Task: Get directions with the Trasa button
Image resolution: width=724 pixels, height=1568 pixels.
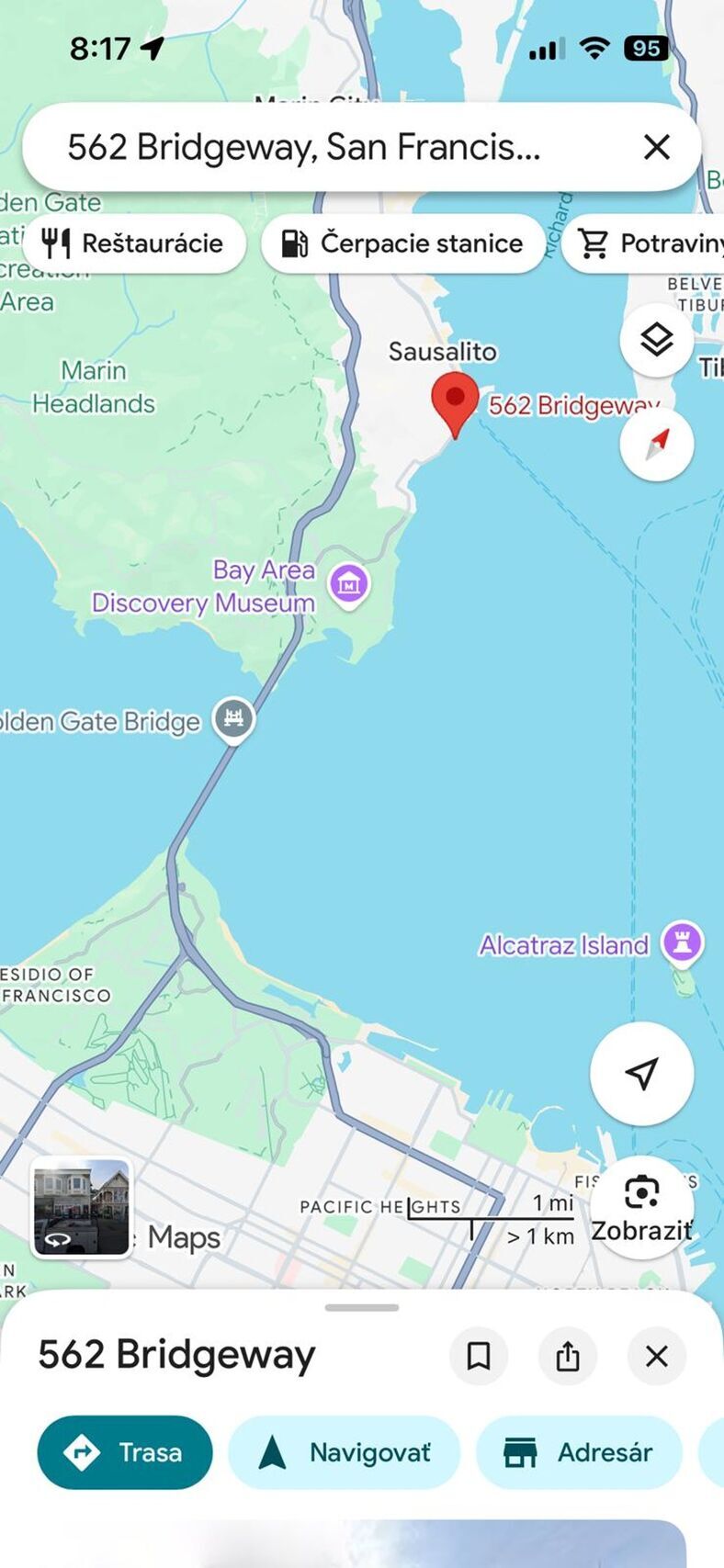Action: (x=125, y=1452)
